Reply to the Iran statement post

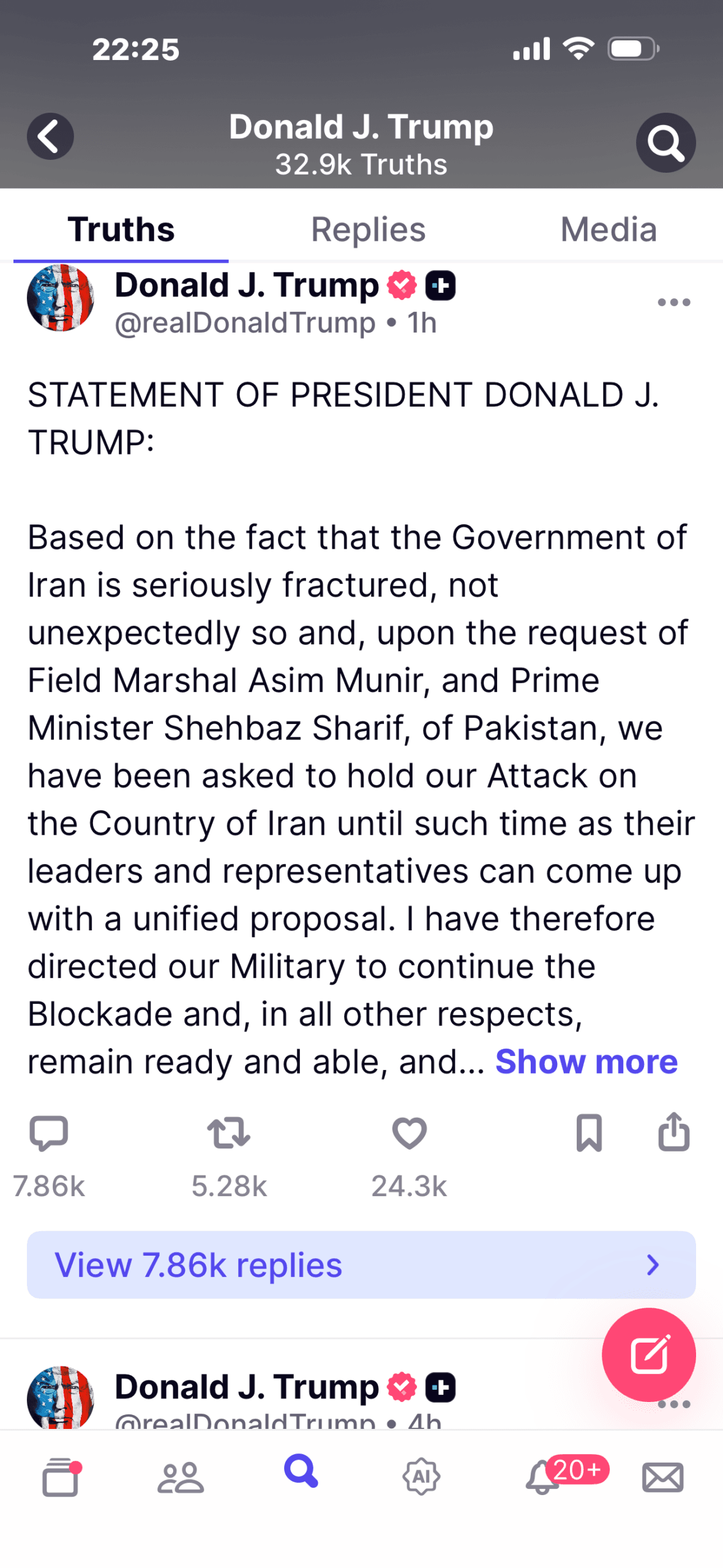(x=49, y=1133)
